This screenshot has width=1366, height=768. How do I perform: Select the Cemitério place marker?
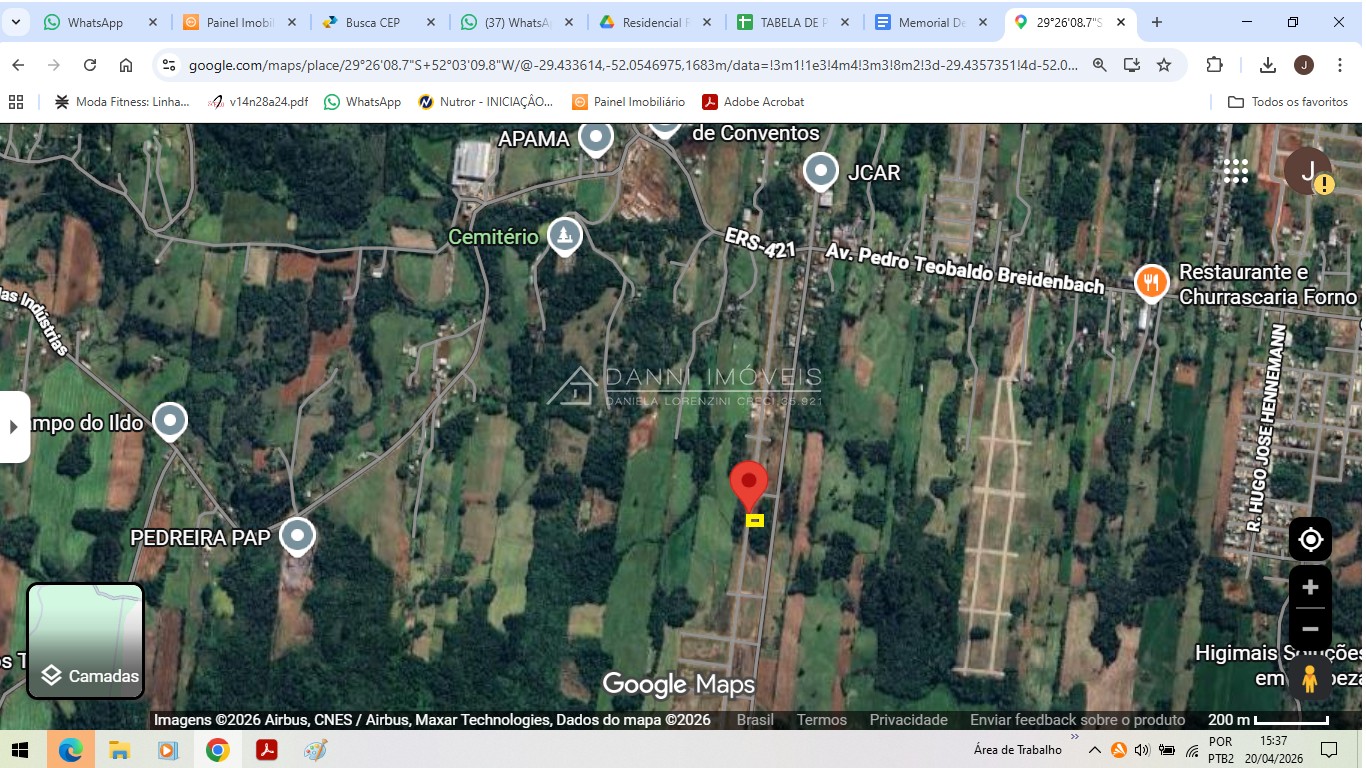565,236
